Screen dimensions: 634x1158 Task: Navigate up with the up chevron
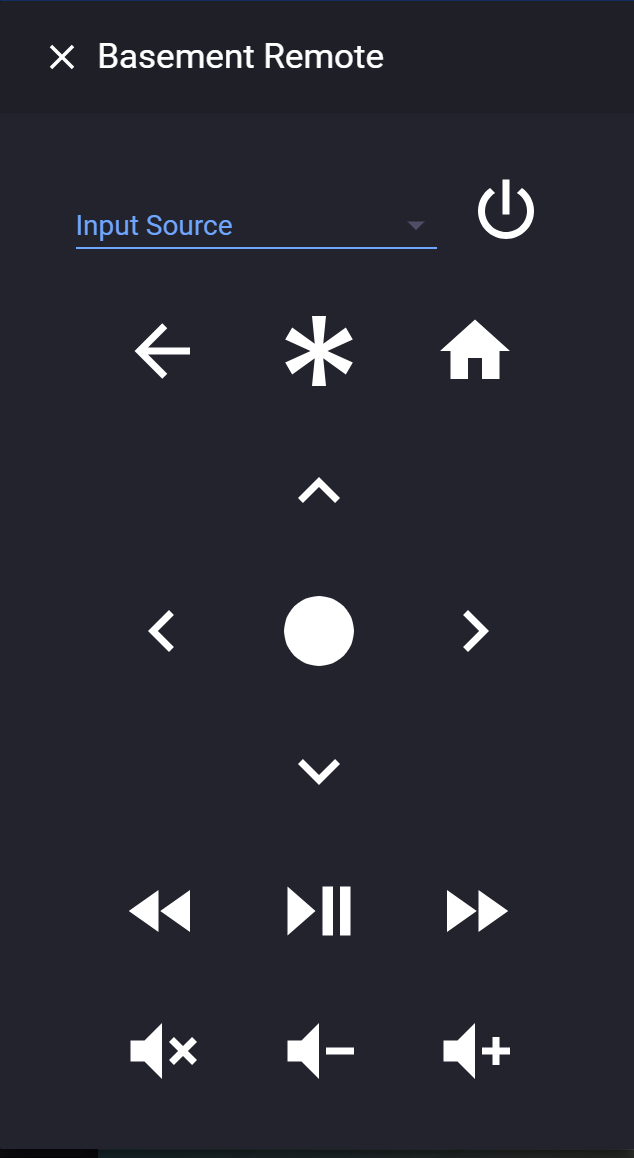(319, 491)
